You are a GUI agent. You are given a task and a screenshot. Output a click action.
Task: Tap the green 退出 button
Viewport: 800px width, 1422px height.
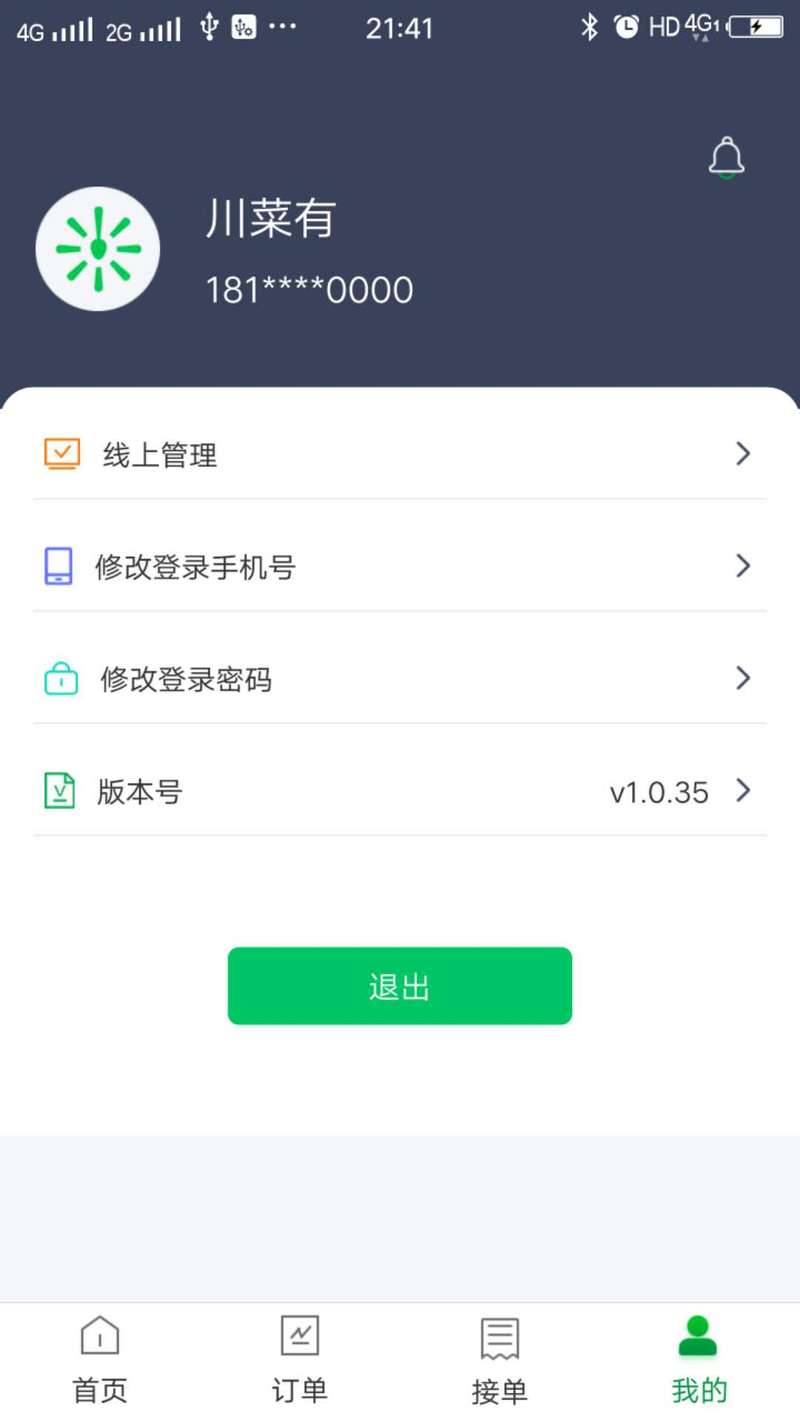tap(400, 986)
